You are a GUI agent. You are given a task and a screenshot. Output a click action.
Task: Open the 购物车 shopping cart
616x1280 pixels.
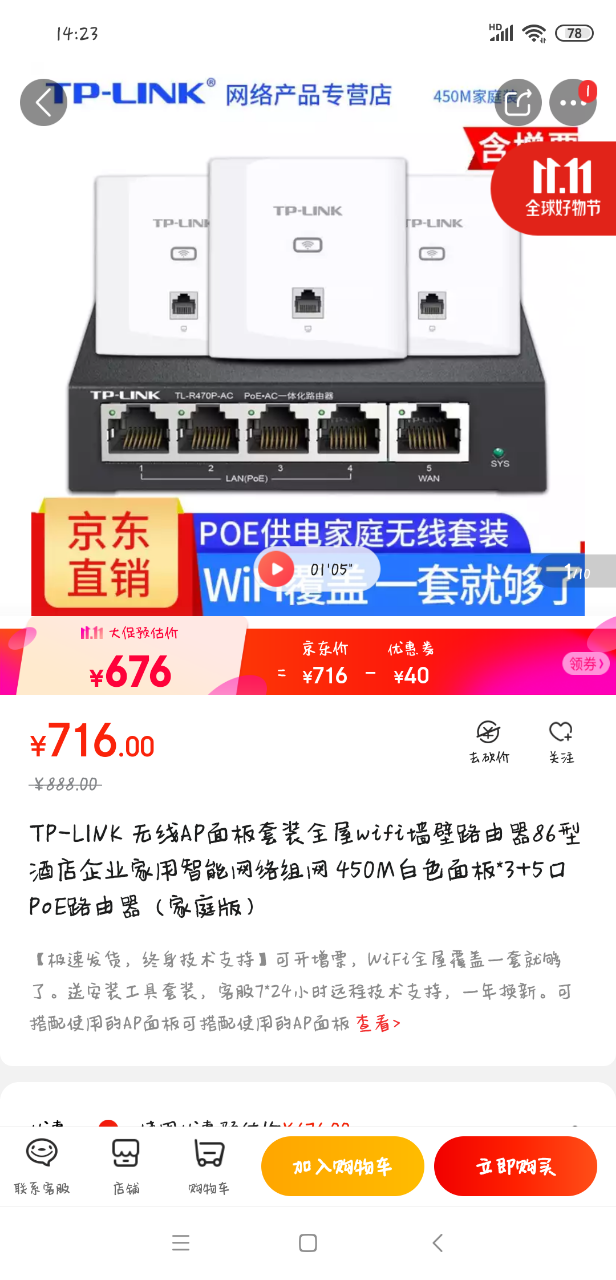coord(209,1166)
